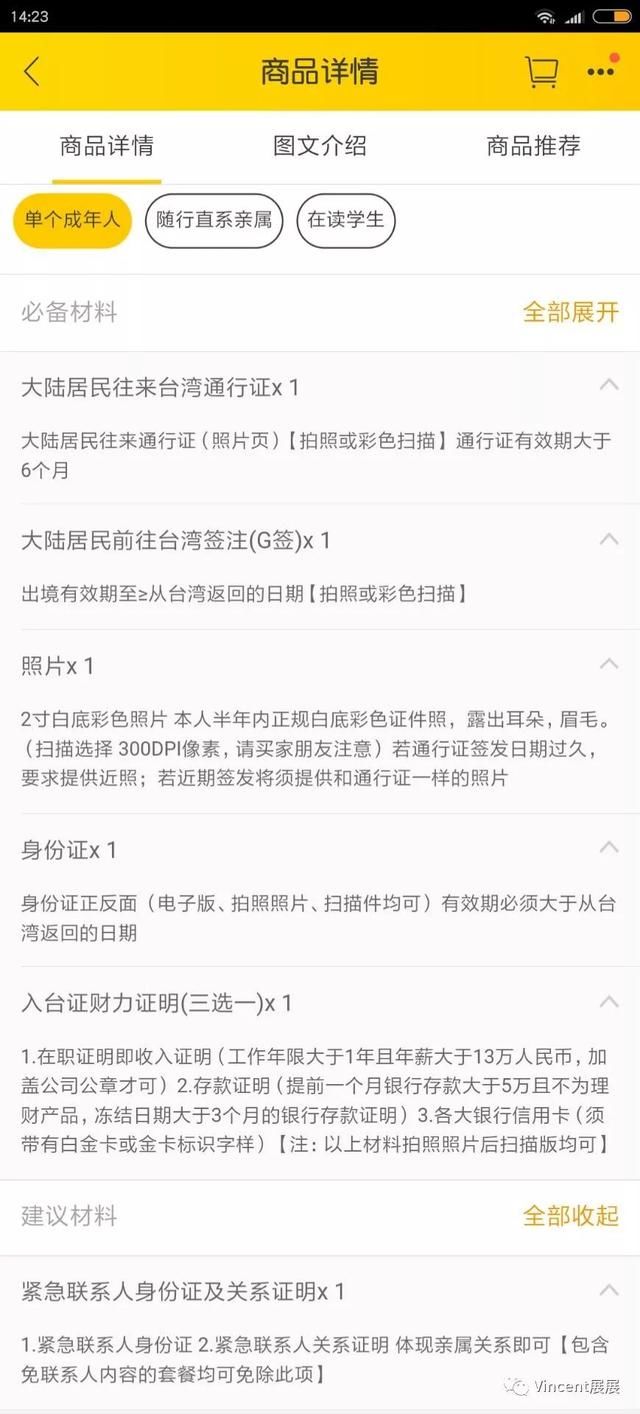Open the shopping cart

pos(540,72)
